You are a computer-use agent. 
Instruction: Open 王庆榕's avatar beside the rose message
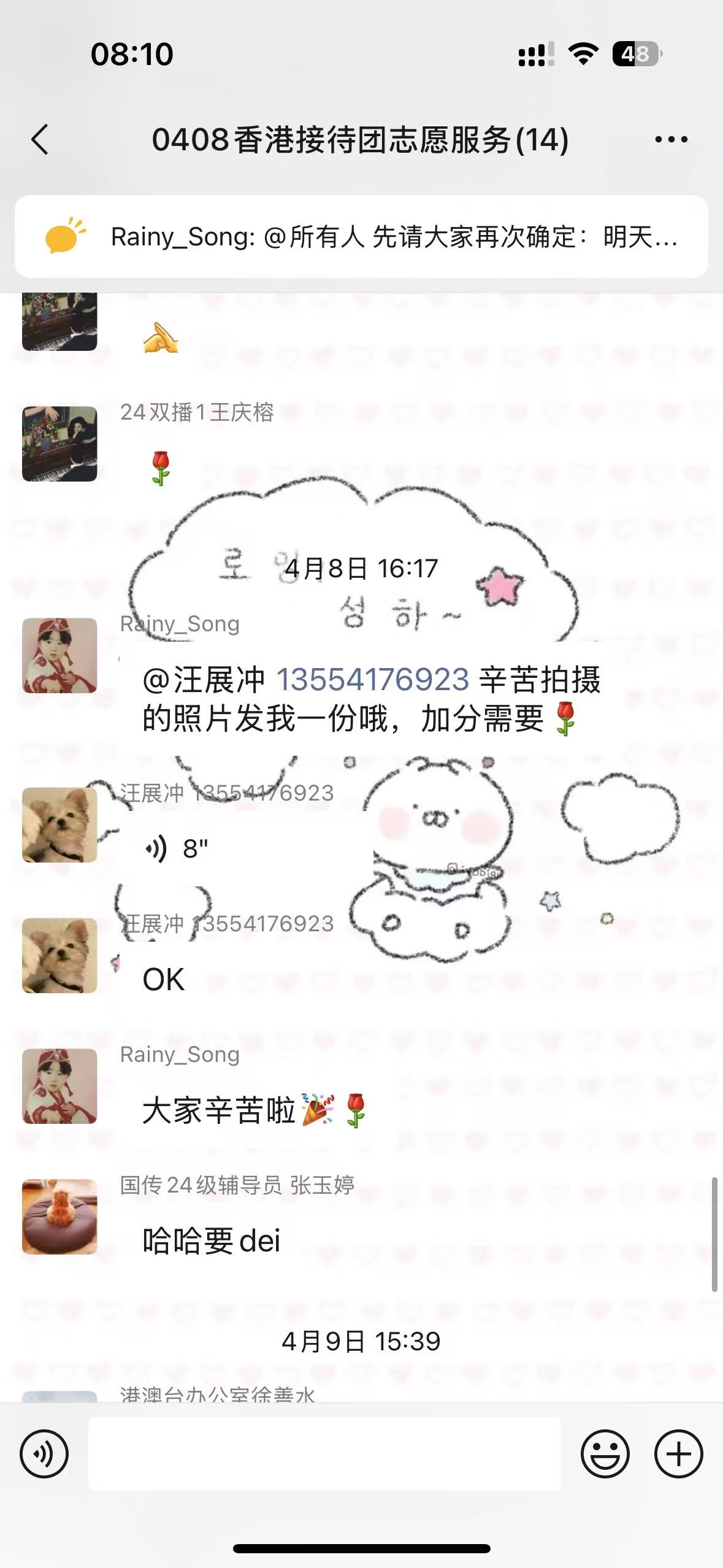[x=59, y=444]
